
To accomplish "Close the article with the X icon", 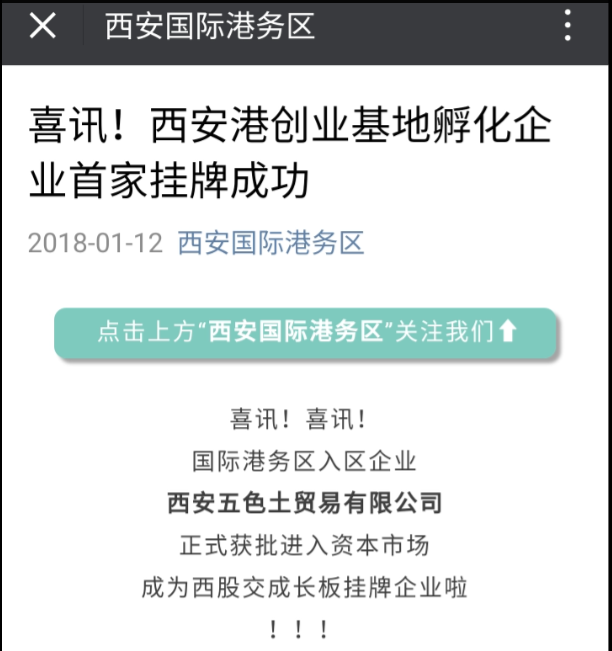I will pyautogui.click(x=42, y=27).
